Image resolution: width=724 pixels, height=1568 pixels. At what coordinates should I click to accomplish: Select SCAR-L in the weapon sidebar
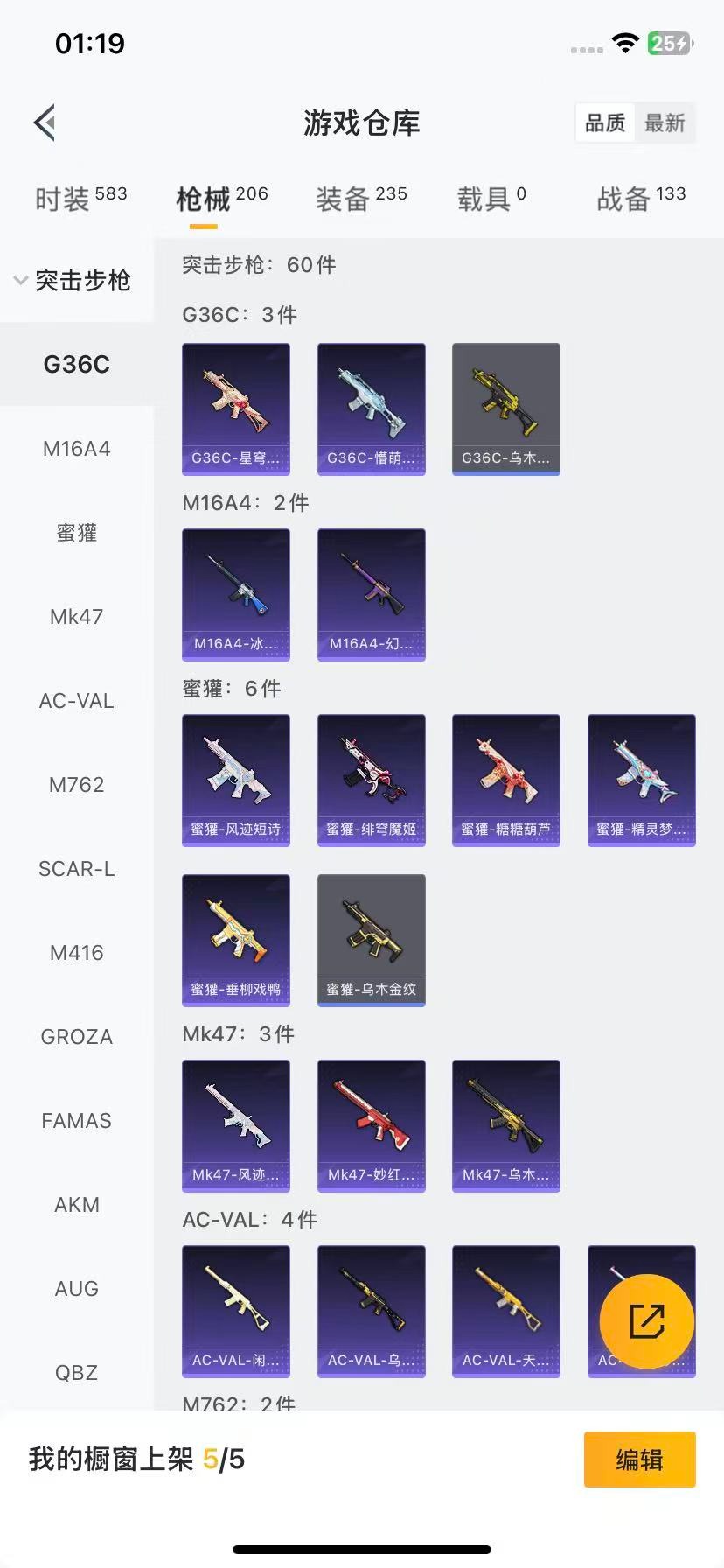click(x=76, y=869)
